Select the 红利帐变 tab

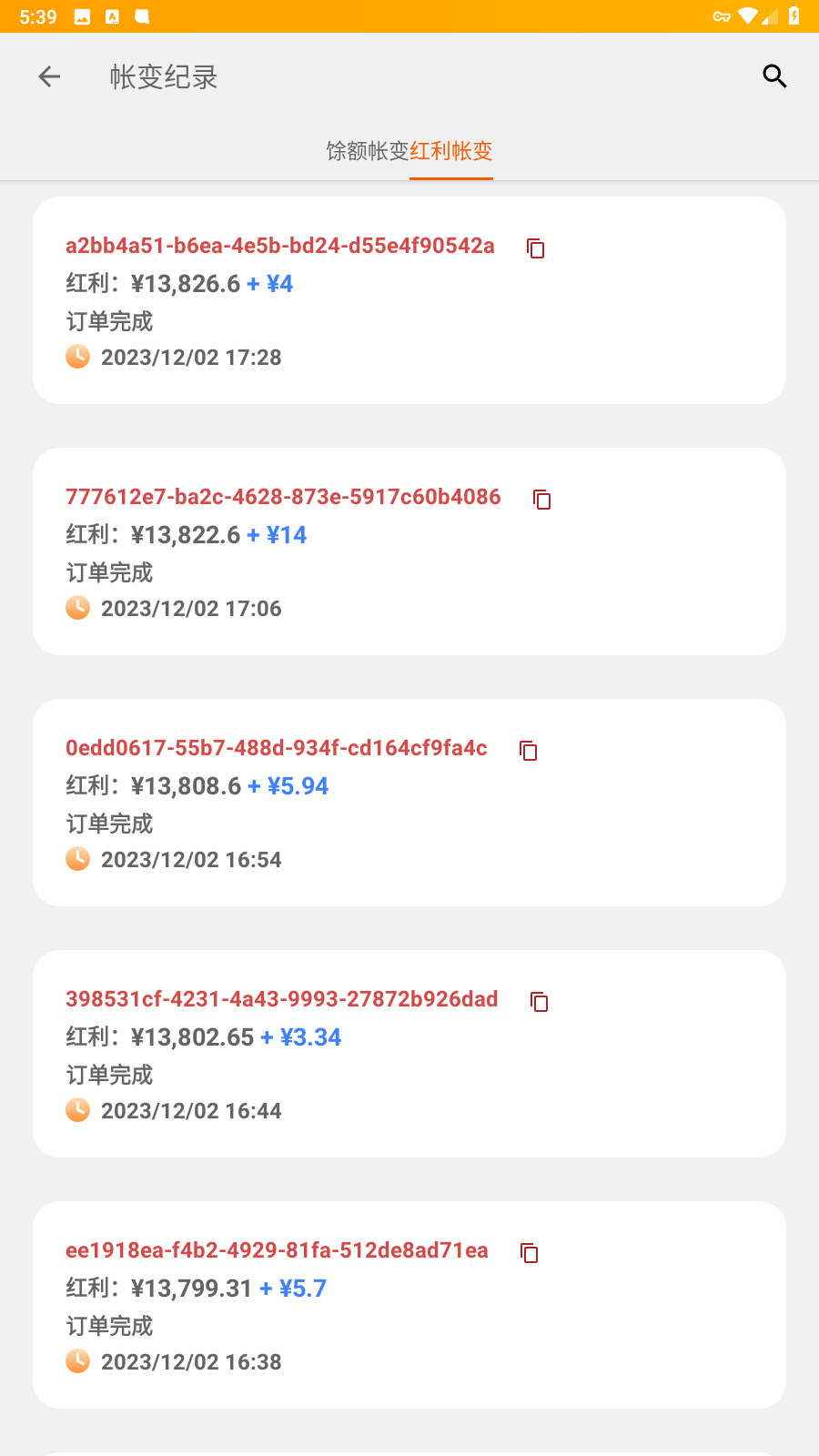(x=451, y=151)
